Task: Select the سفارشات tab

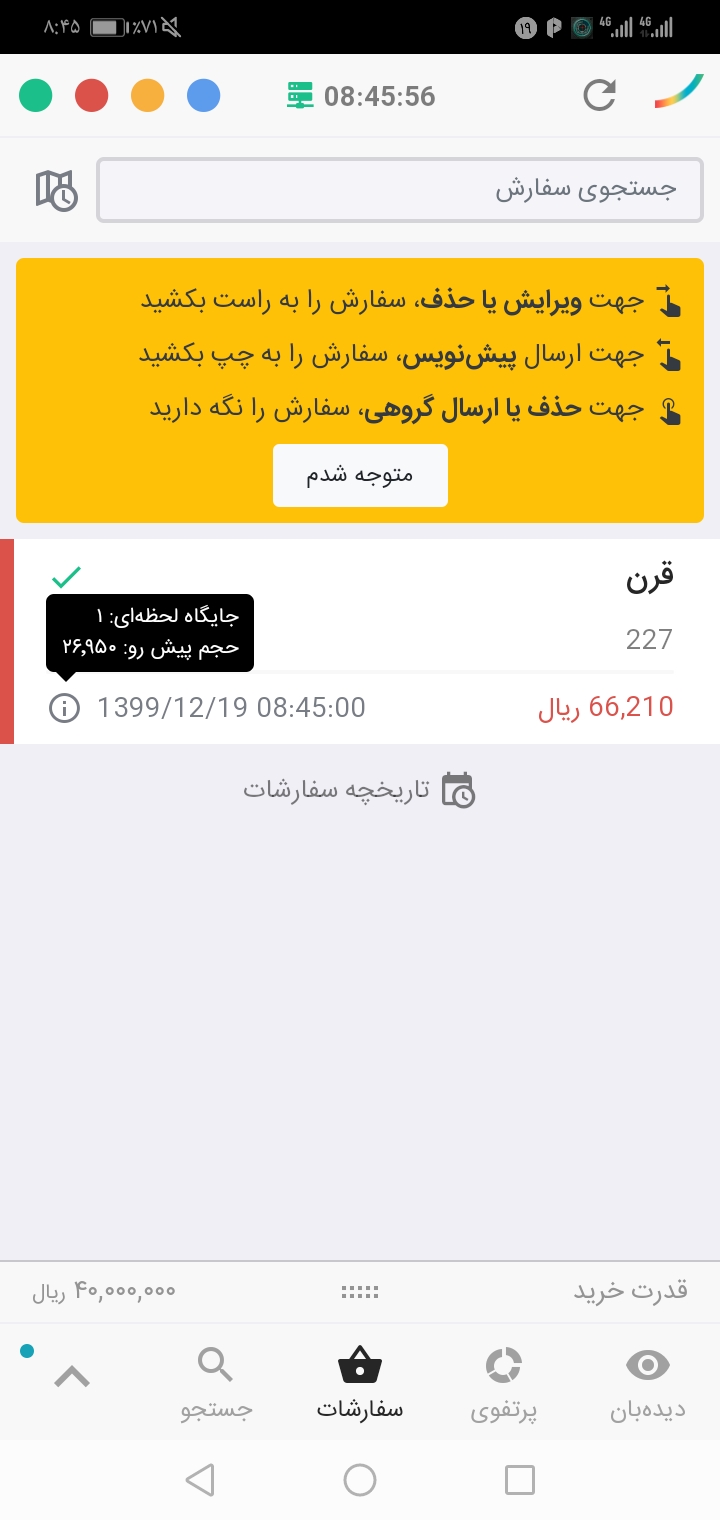Action: tap(360, 1384)
